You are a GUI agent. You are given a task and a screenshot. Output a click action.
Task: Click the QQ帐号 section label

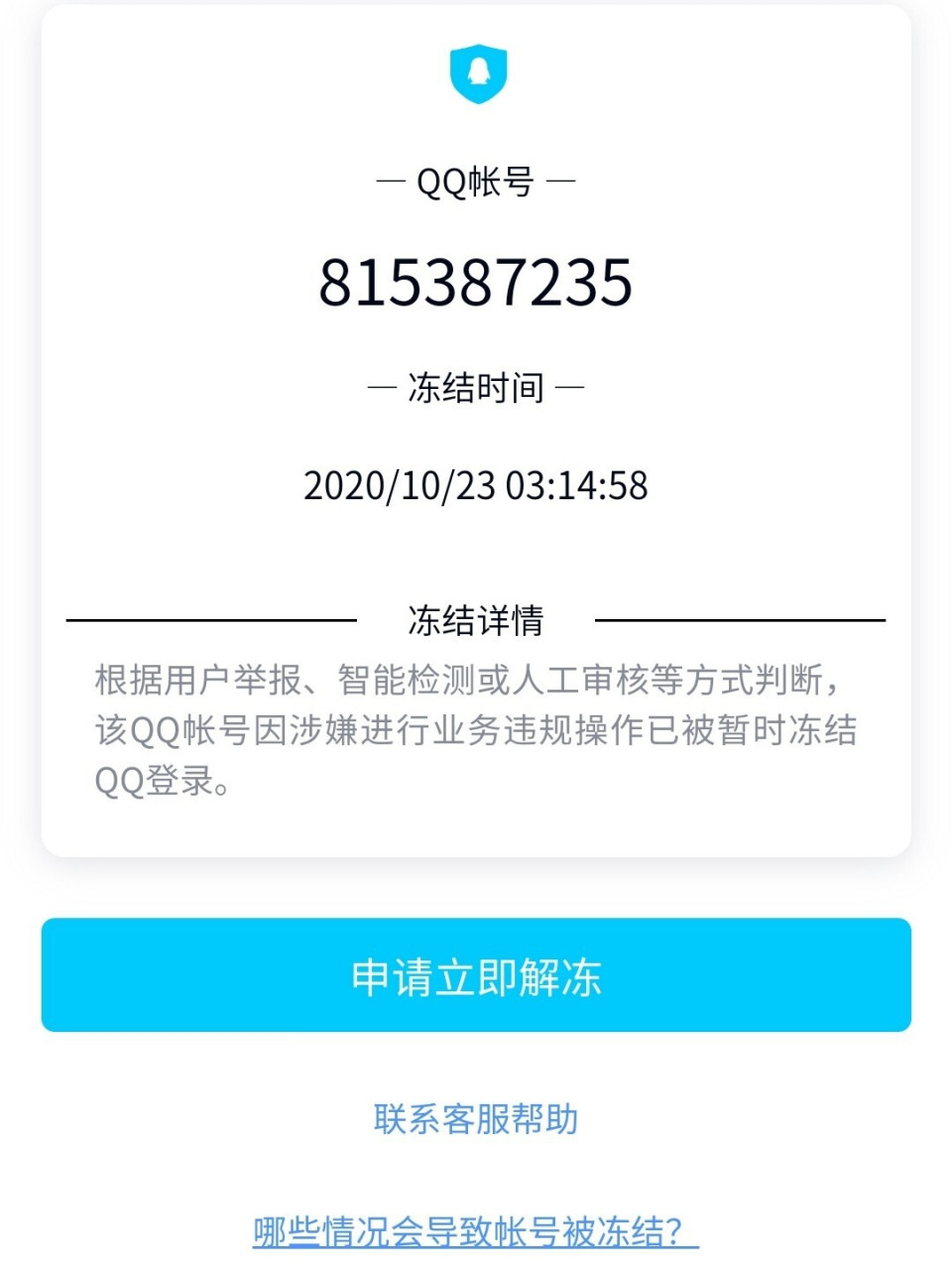(476, 181)
